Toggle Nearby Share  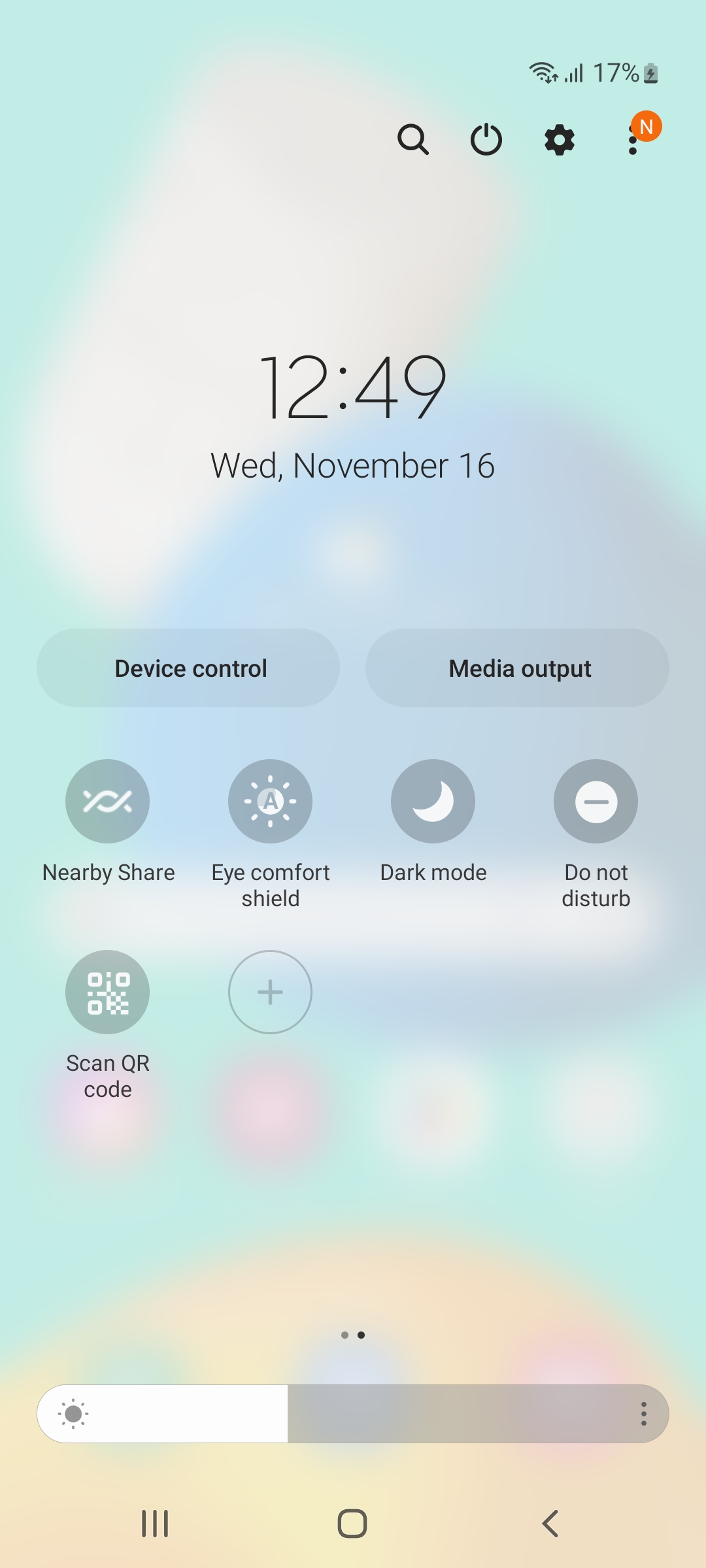coord(107,801)
